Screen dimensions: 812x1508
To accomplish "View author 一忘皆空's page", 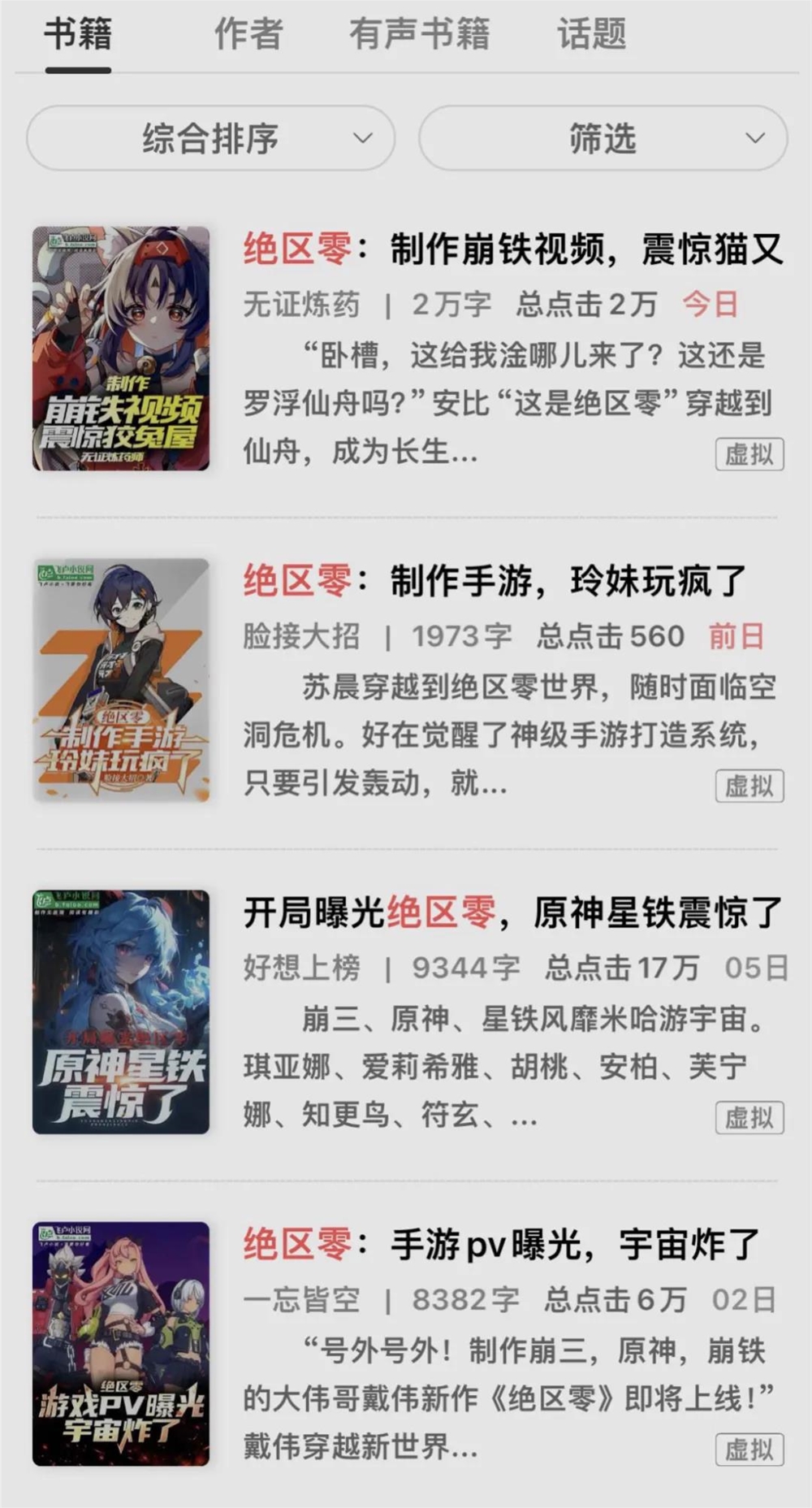I will coord(300,1299).
